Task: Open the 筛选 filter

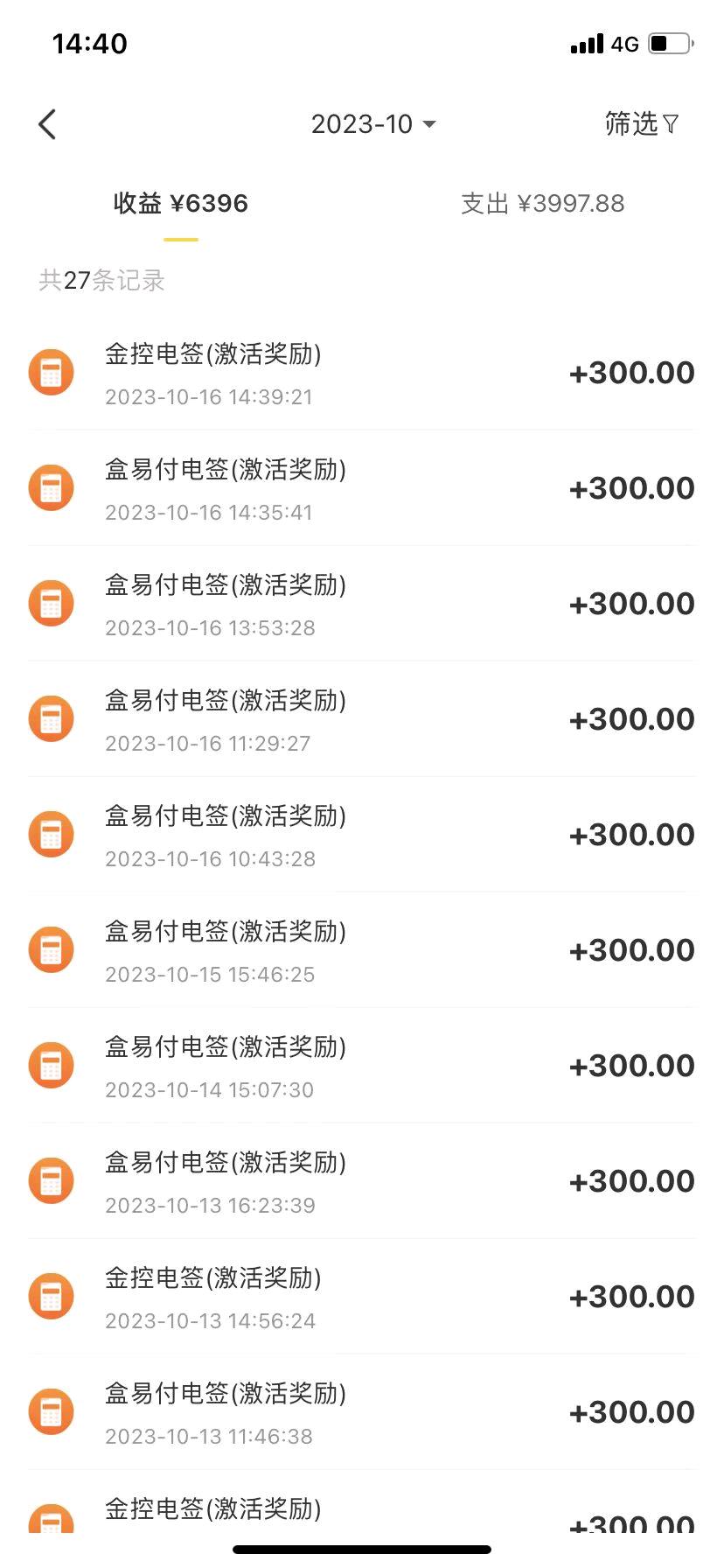Action: click(x=642, y=124)
